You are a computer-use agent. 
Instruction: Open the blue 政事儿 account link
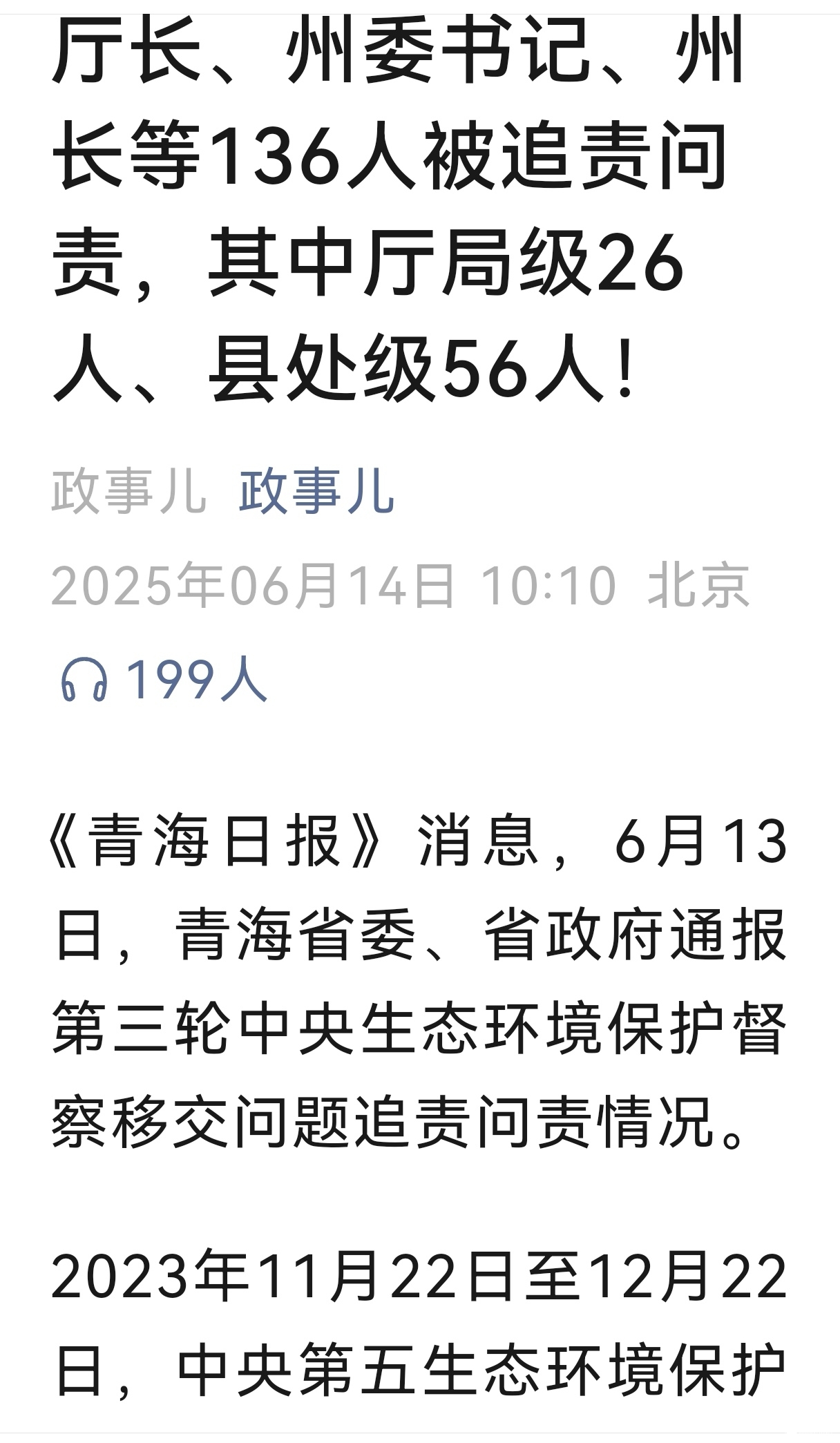(316, 491)
